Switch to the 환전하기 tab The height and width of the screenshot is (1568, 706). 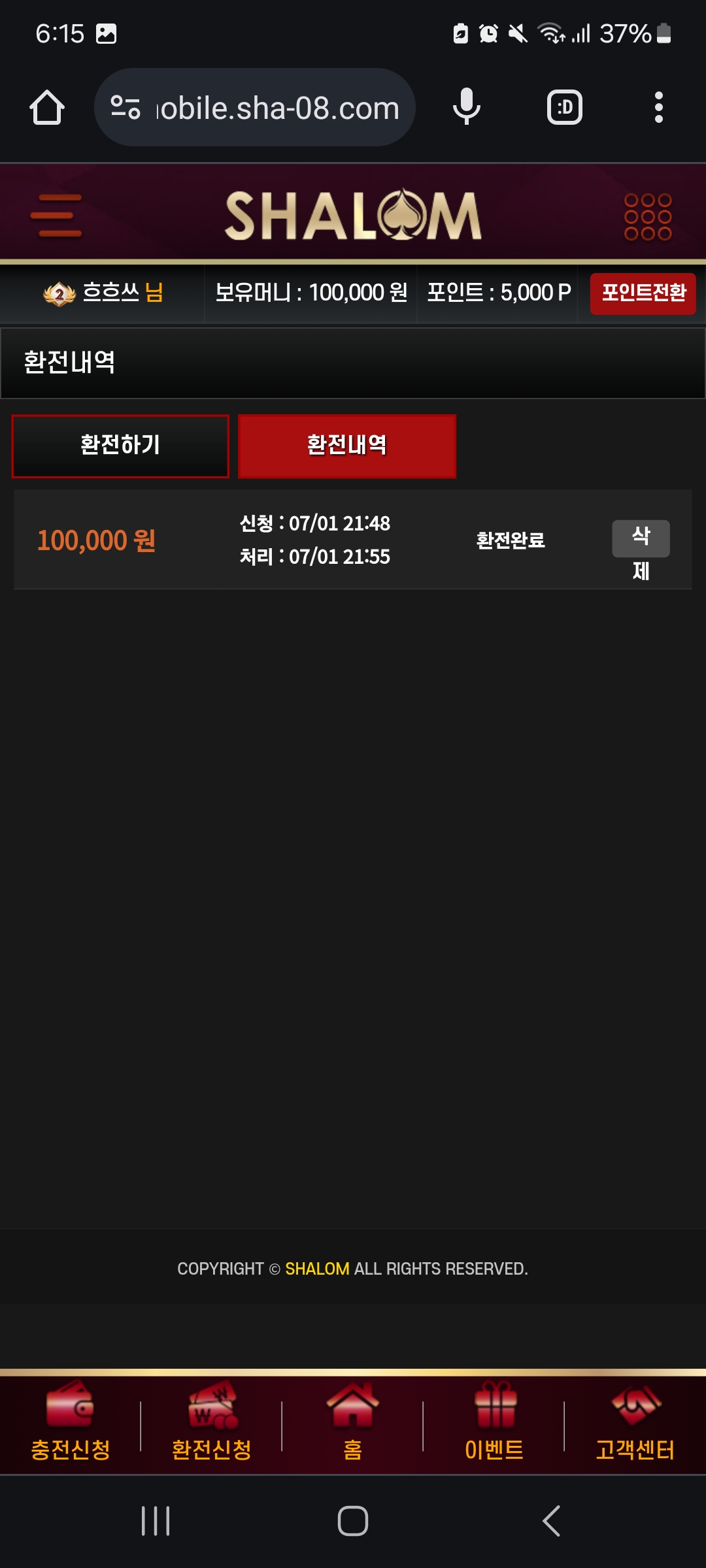(120, 446)
